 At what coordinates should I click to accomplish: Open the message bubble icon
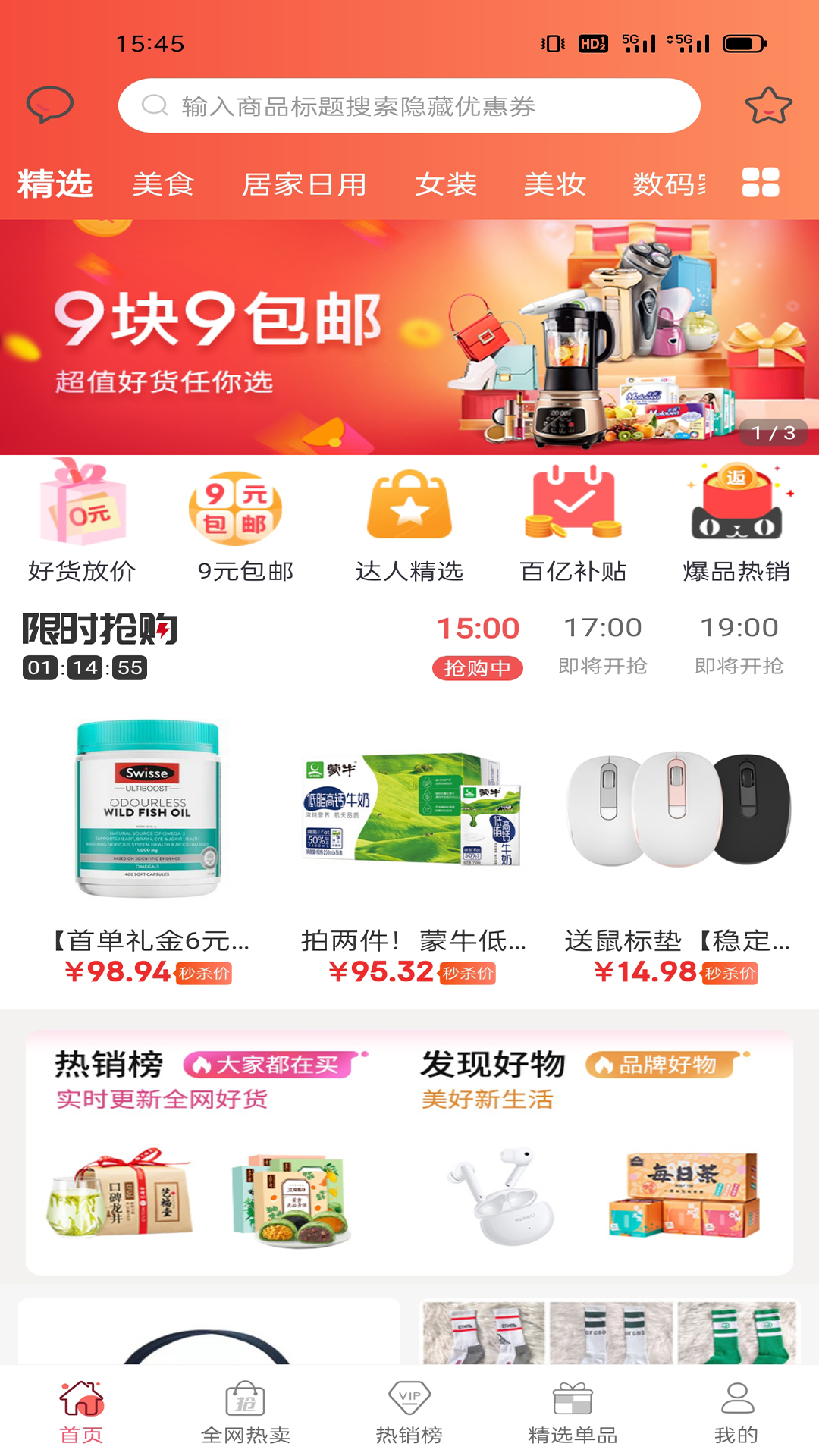pyautogui.click(x=50, y=105)
